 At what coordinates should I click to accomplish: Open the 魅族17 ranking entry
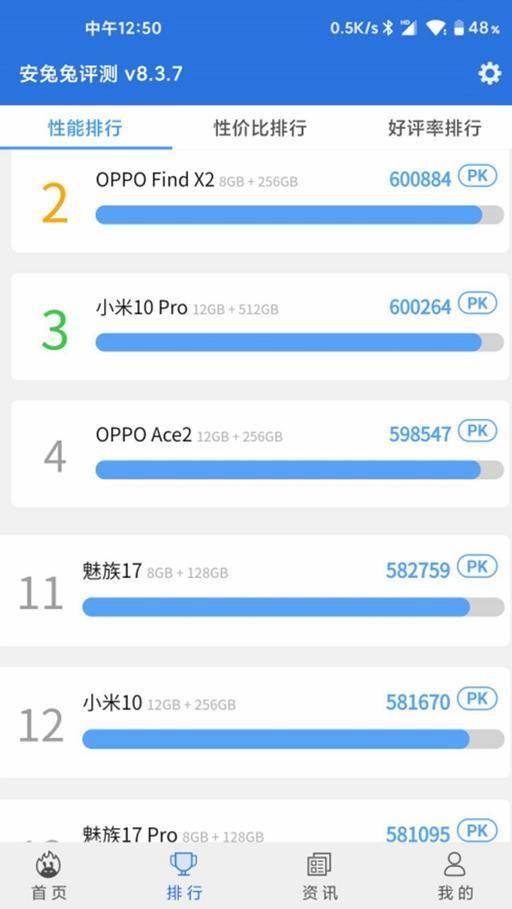(x=255, y=590)
